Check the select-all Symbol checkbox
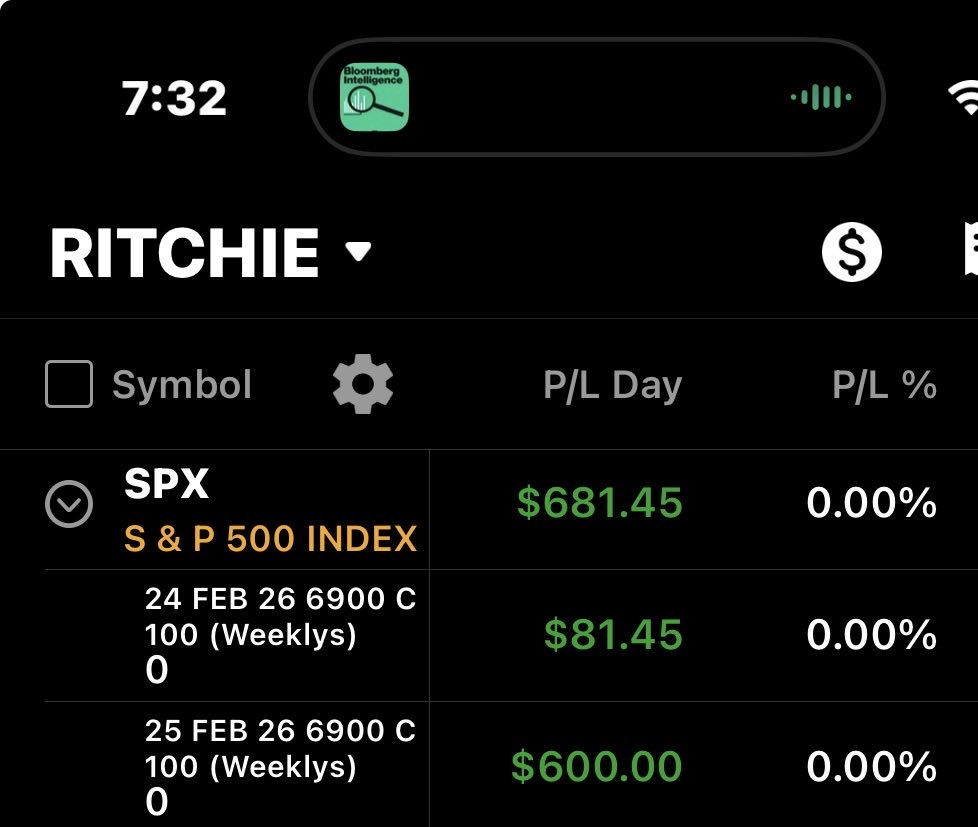This screenshot has height=827, width=978. (69, 385)
